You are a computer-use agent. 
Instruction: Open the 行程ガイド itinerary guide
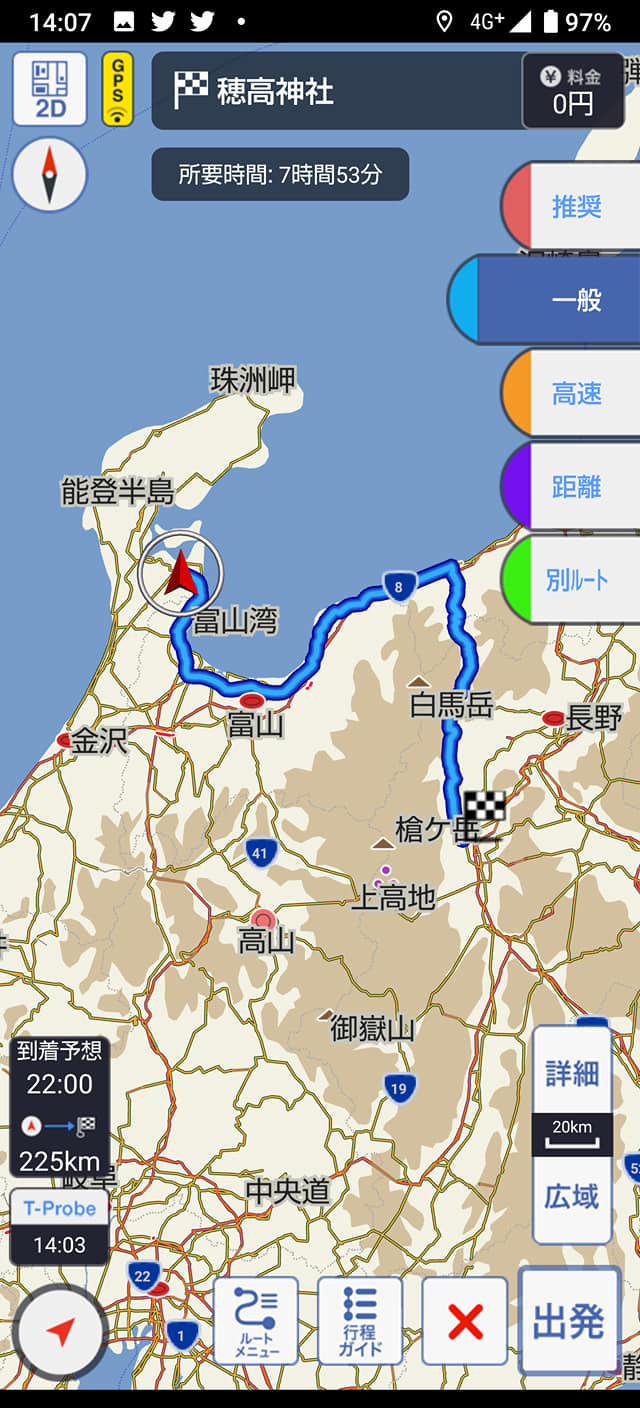pyautogui.click(x=360, y=1320)
